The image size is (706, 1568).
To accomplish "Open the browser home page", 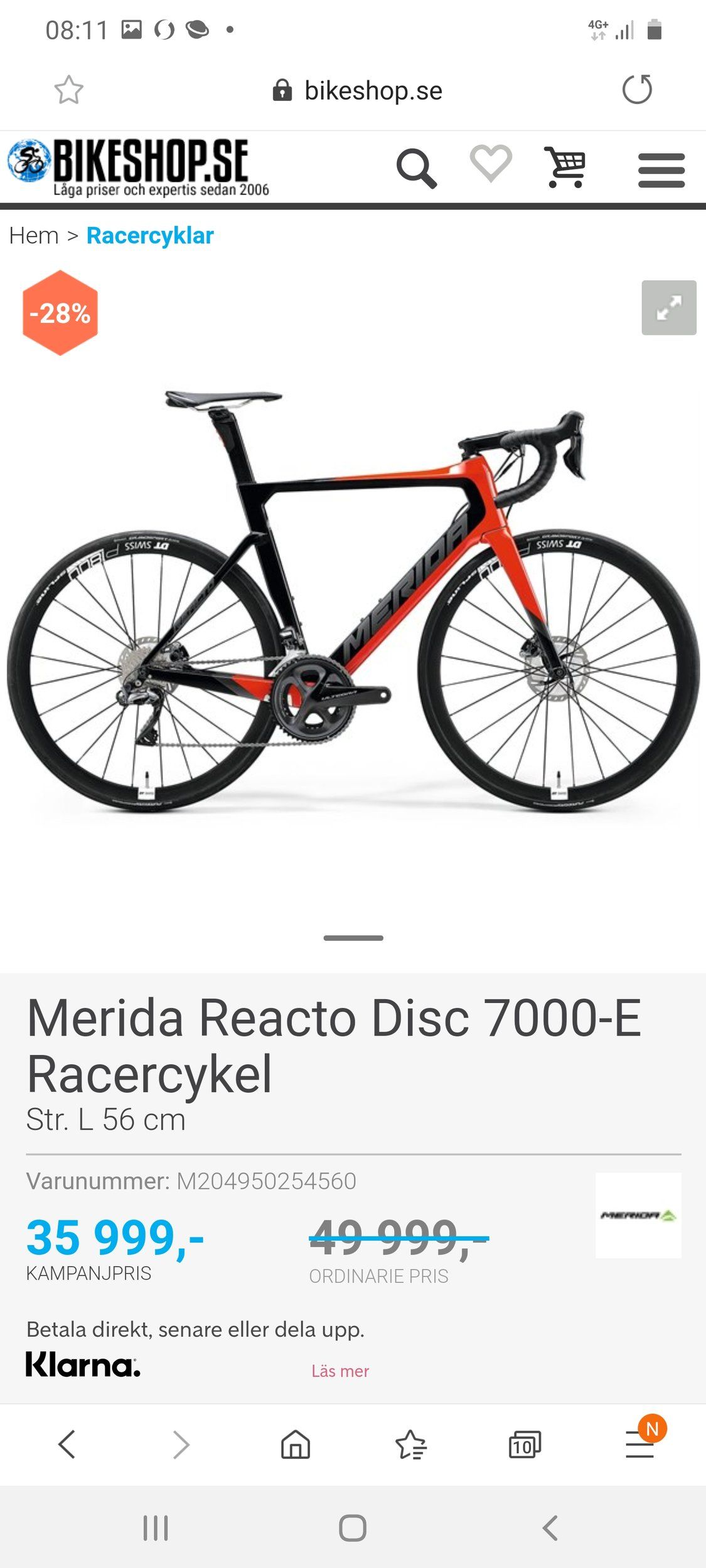I will 296,1444.
